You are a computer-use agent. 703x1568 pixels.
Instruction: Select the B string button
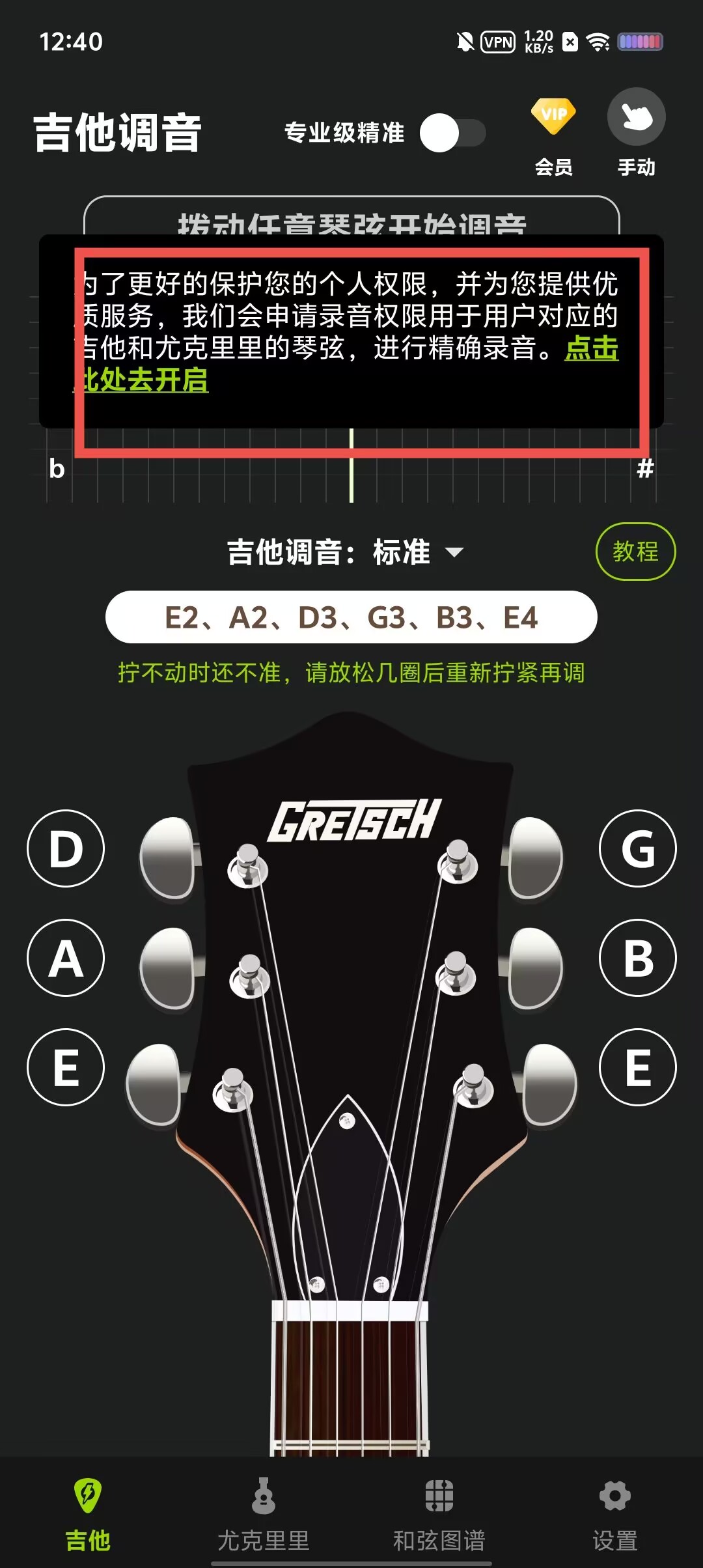click(x=637, y=958)
